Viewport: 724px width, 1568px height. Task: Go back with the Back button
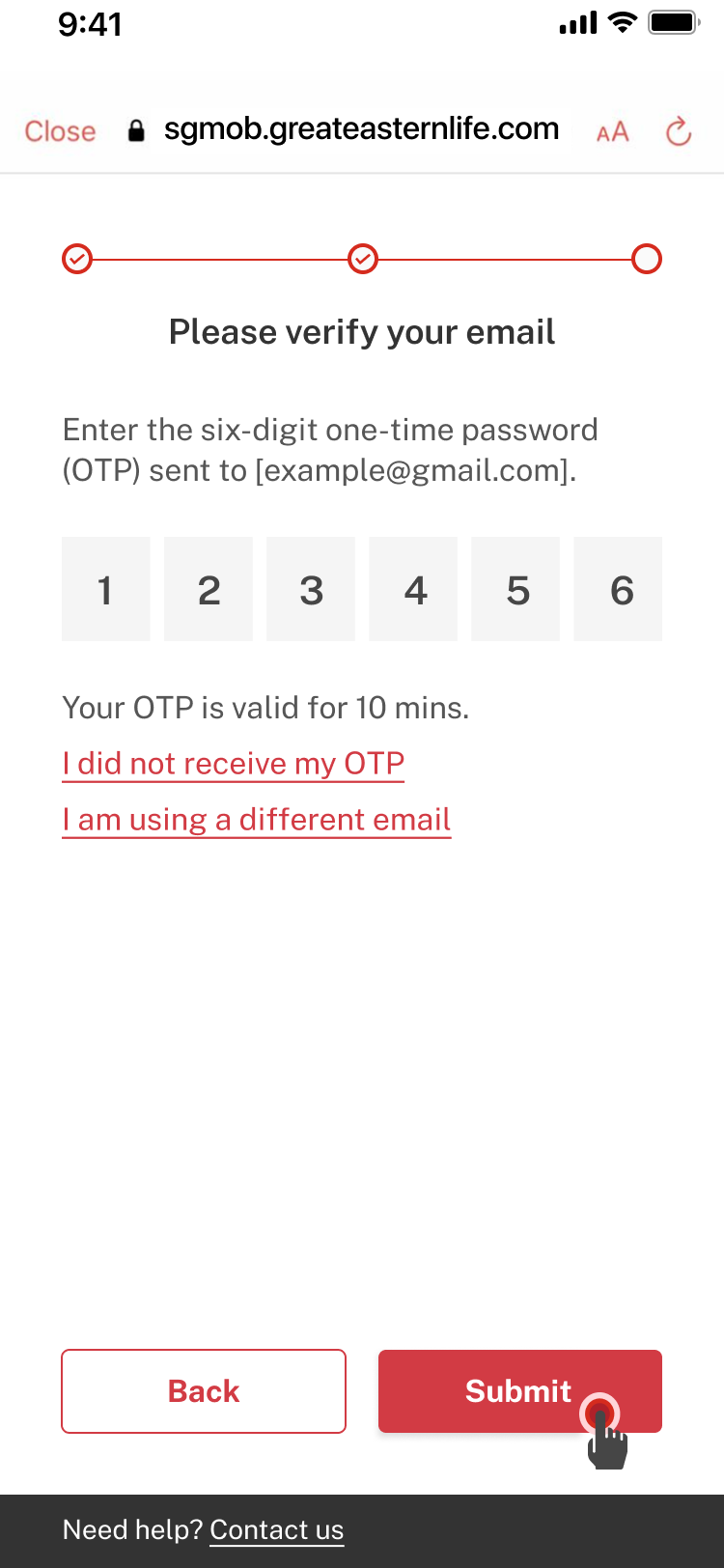pyautogui.click(x=204, y=1391)
